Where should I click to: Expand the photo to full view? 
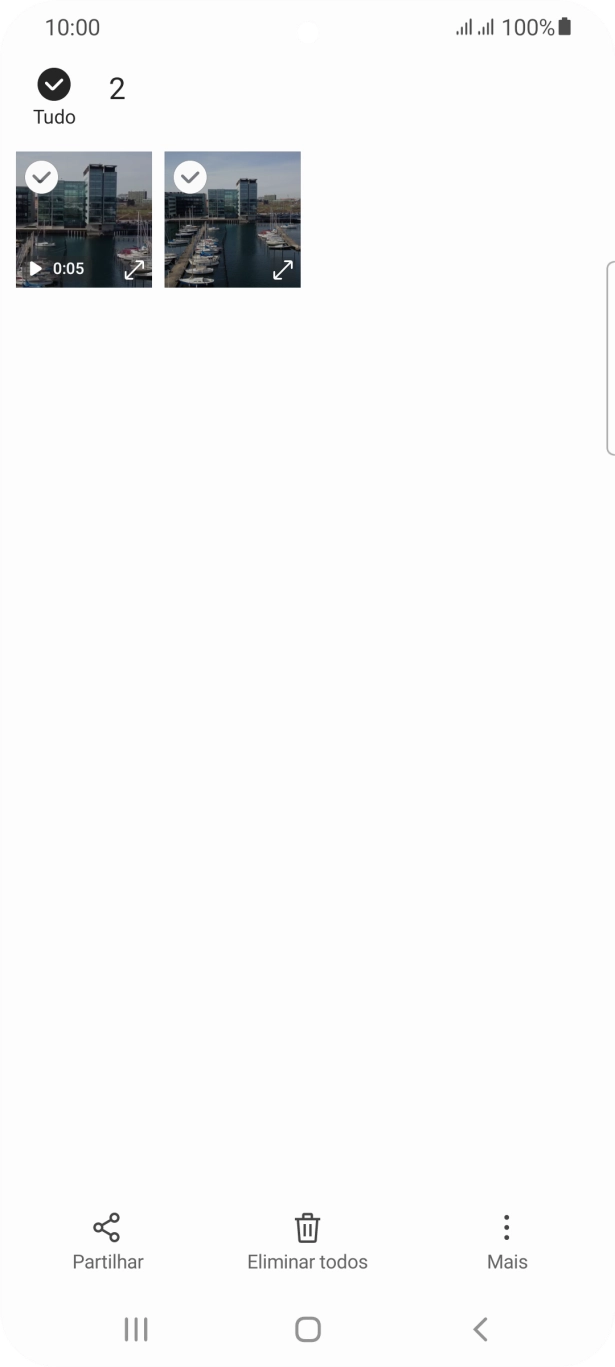click(x=283, y=269)
